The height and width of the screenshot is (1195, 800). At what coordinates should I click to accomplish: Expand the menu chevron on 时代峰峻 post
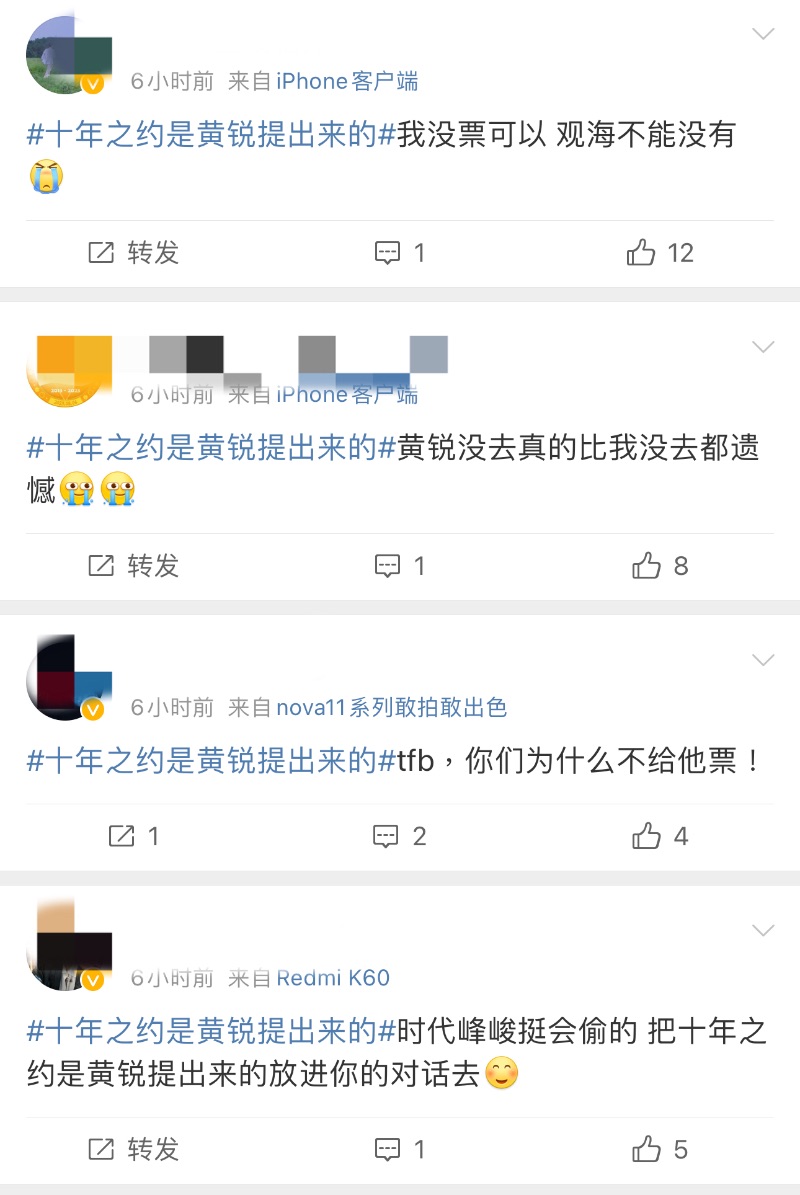pos(763,930)
